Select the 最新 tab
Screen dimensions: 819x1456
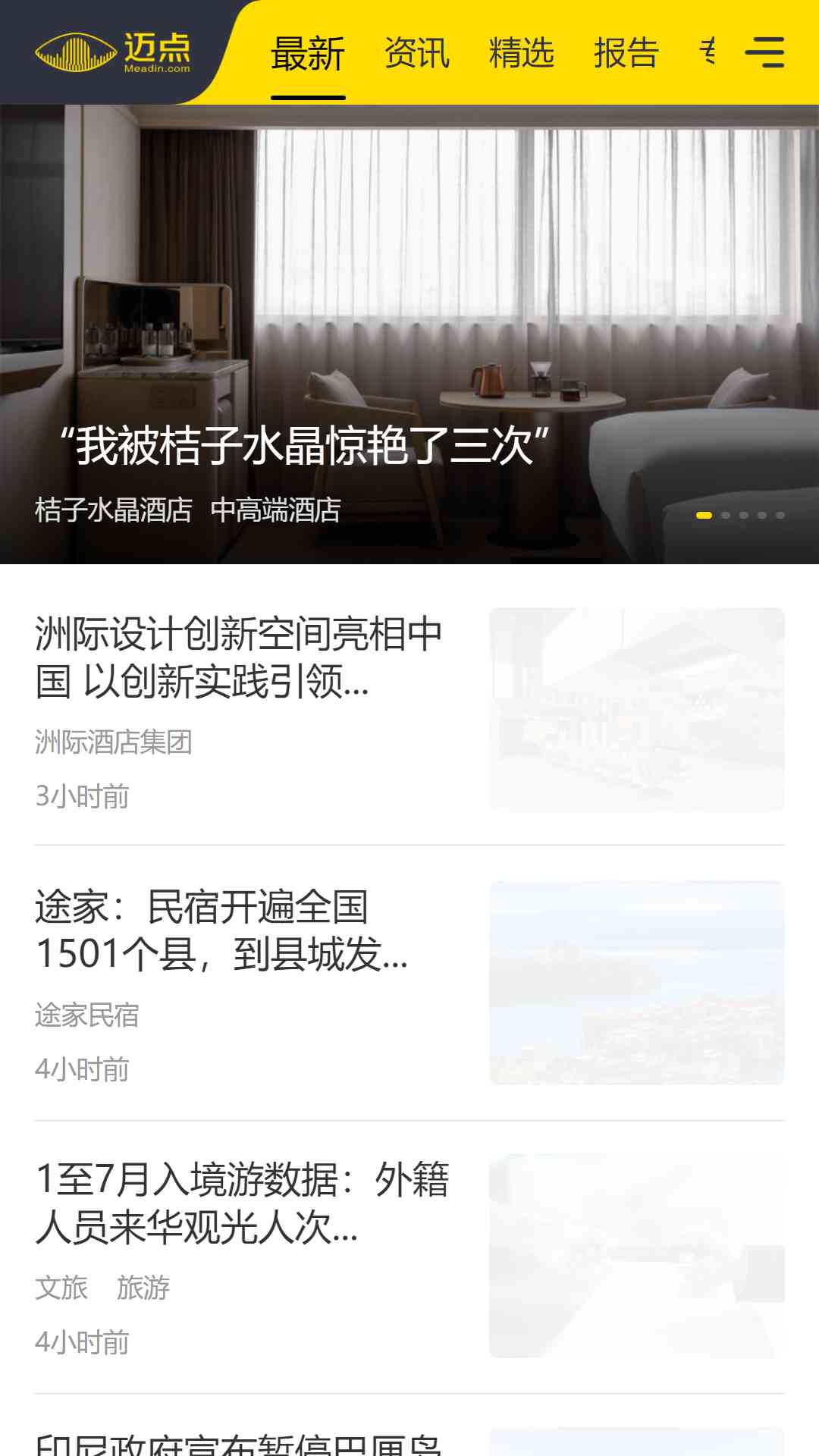point(308,55)
